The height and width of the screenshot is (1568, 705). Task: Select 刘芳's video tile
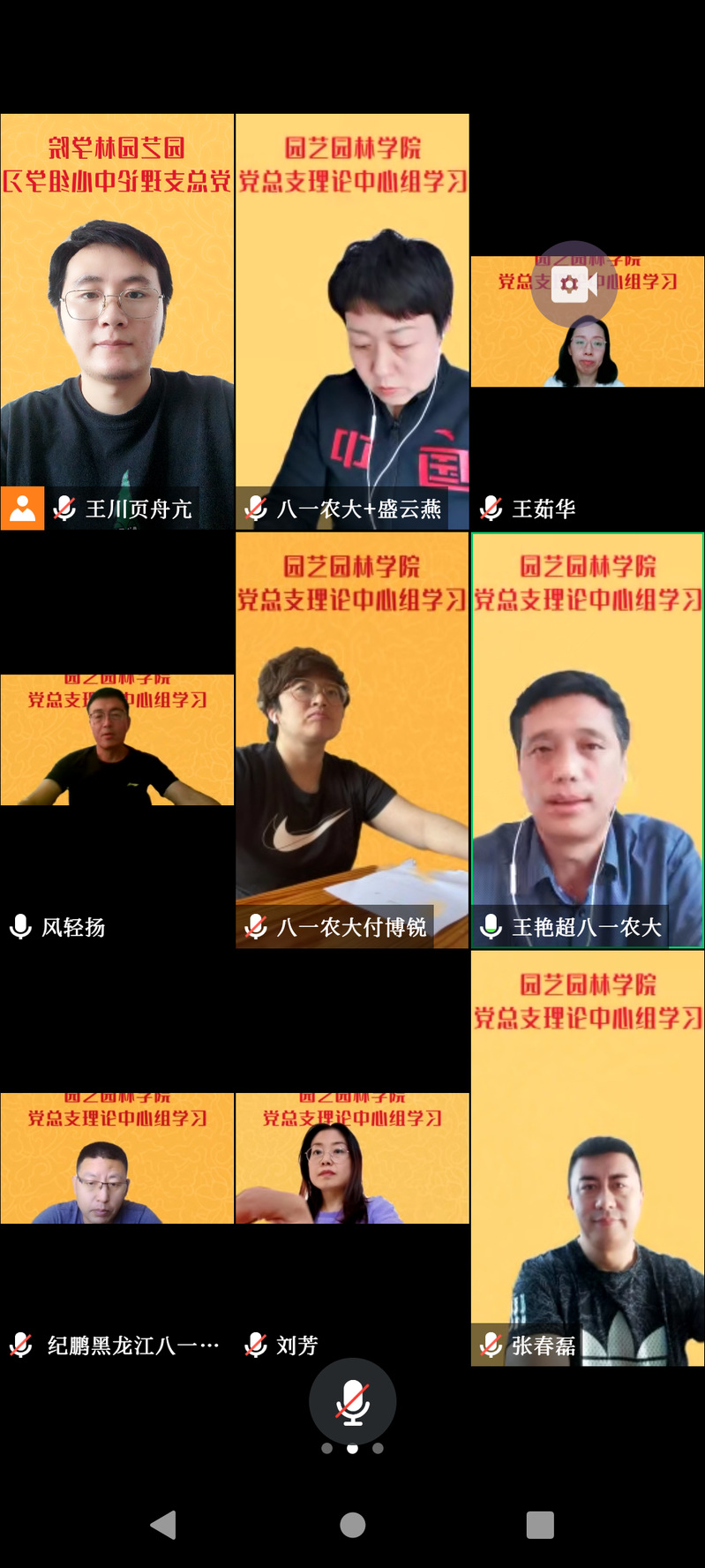pos(352,1158)
